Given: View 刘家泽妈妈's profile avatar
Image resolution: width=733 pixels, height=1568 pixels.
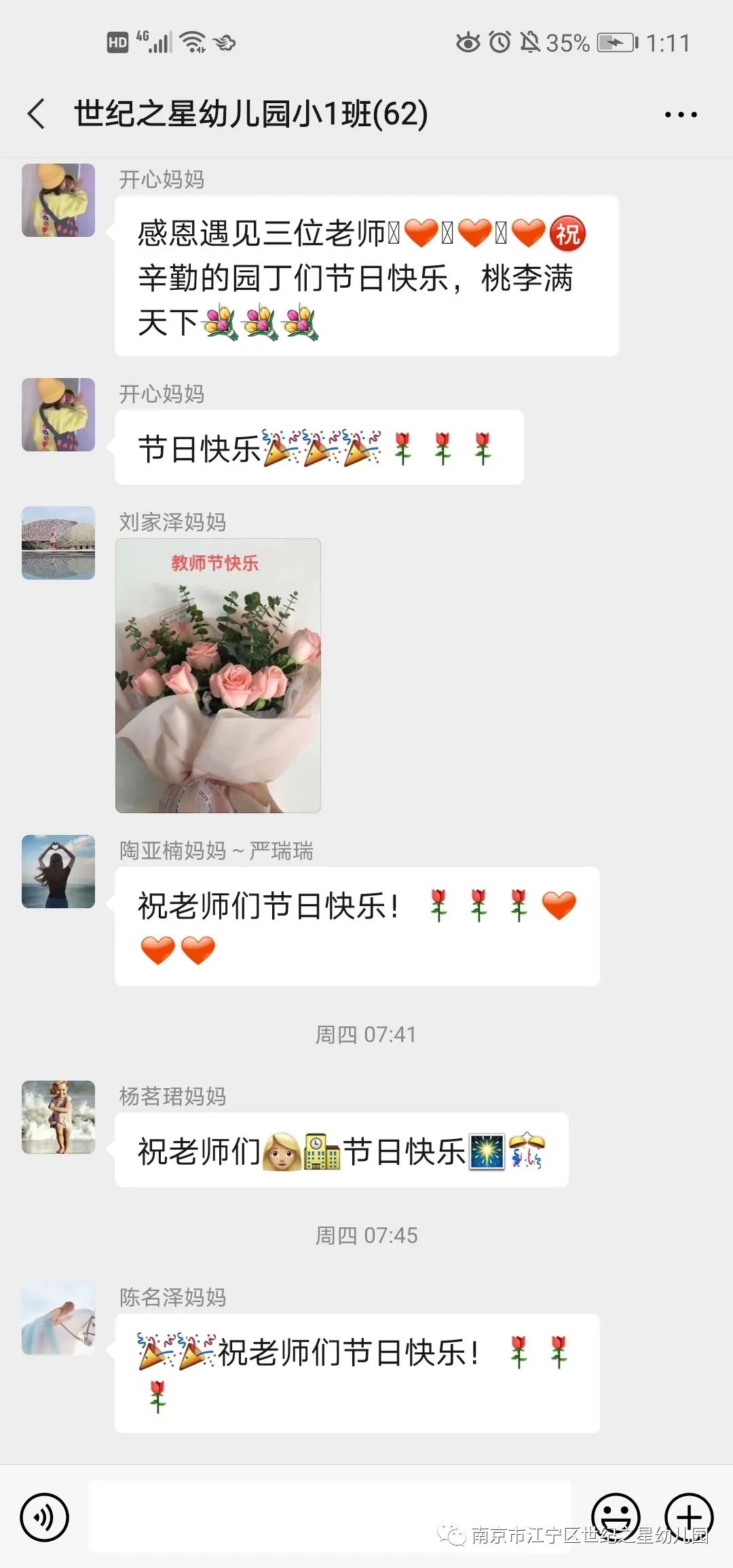Looking at the screenshot, I should pyautogui.click(x=58, y=543).
